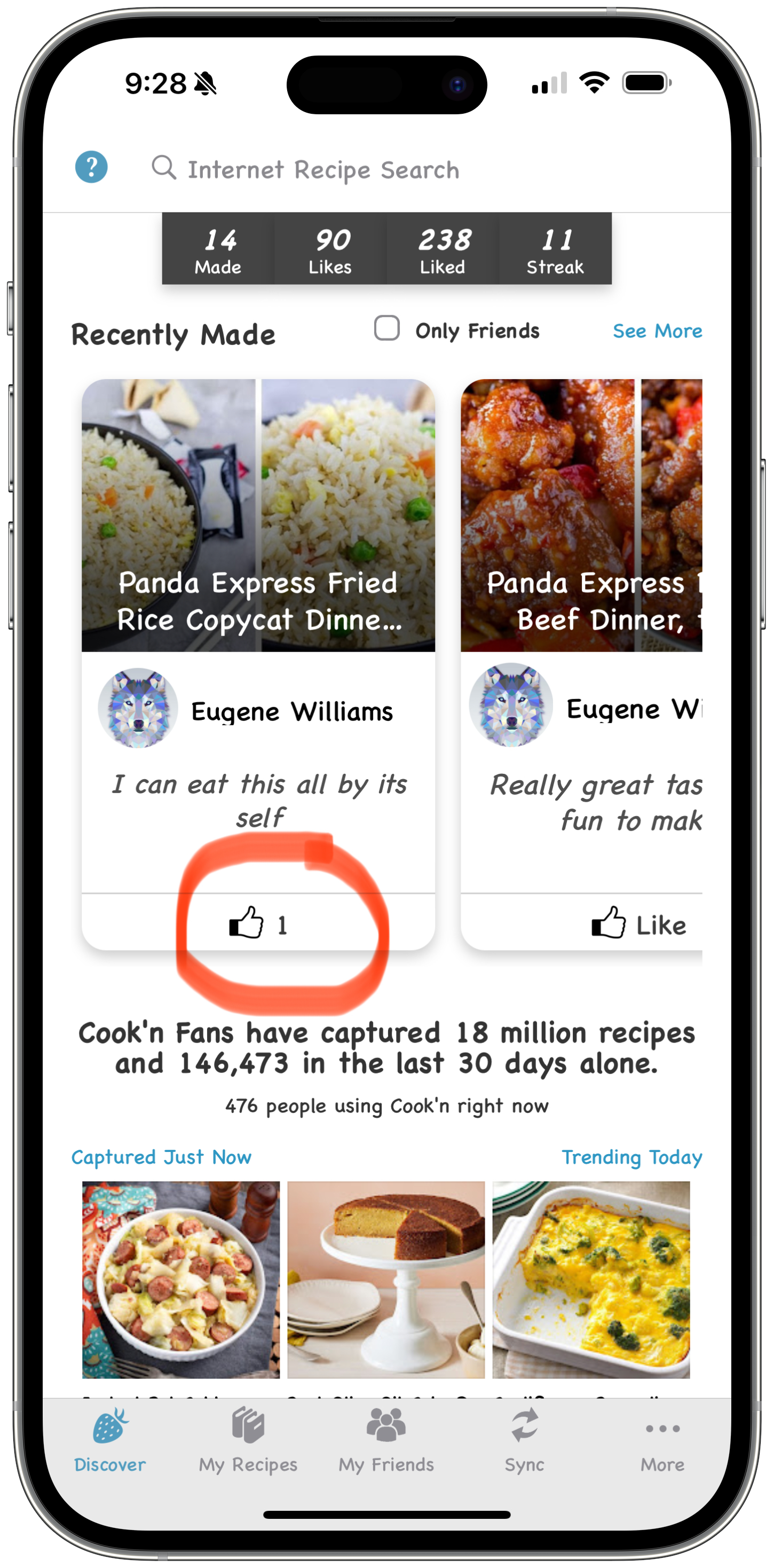Open the help question mark icon
The height and width of the screenshot is (1568, 774).
(91, 167)
